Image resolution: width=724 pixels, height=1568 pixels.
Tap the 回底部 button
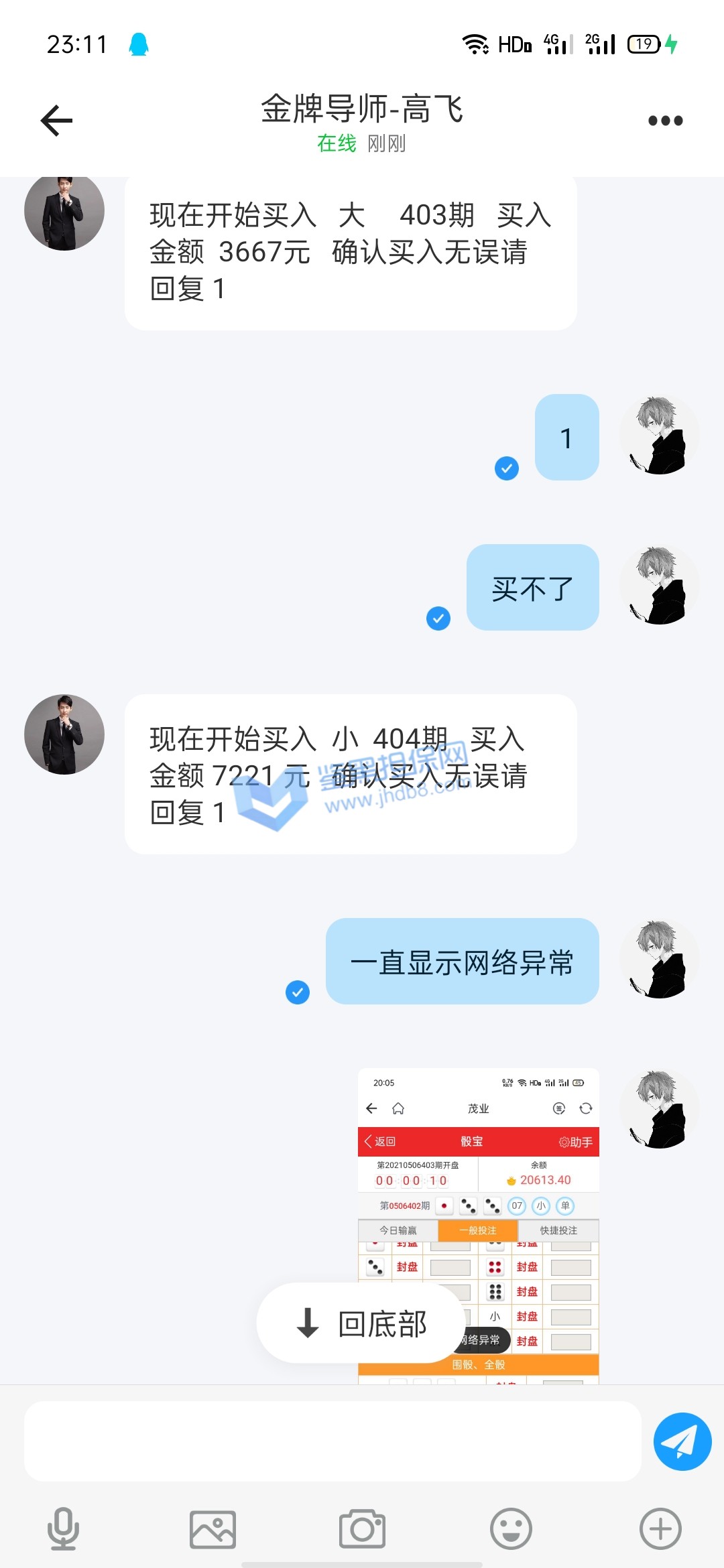[x=361, y=1323]
